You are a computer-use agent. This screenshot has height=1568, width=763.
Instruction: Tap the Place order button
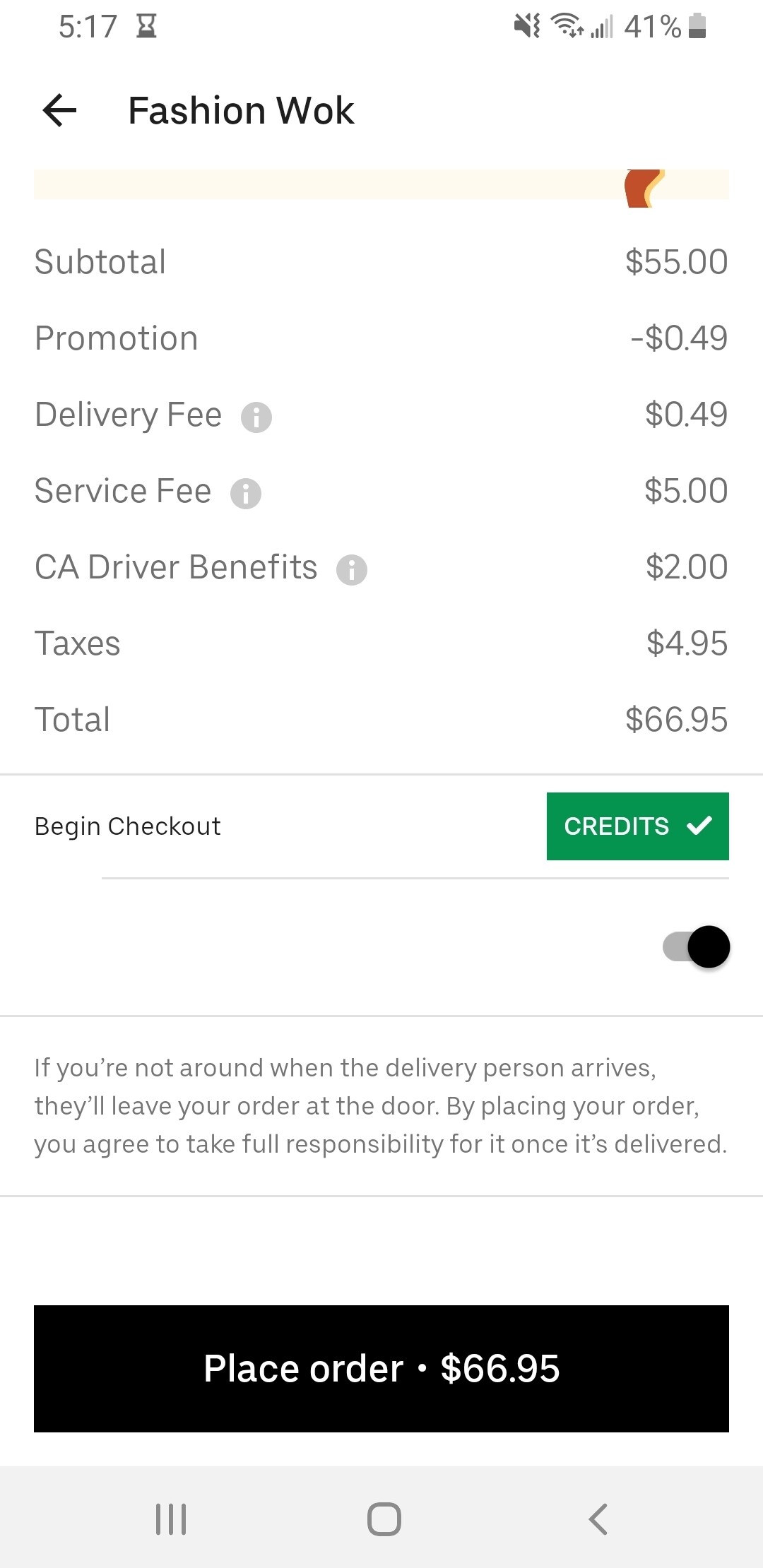click(381, 1368)
